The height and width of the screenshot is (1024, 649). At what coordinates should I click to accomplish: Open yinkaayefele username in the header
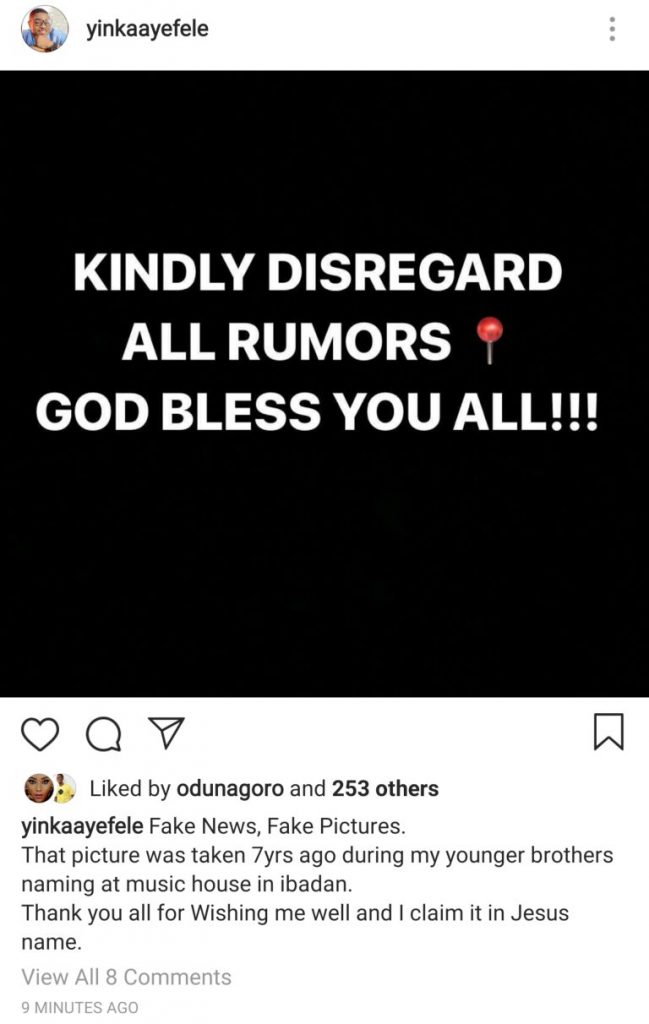[147, 29]
